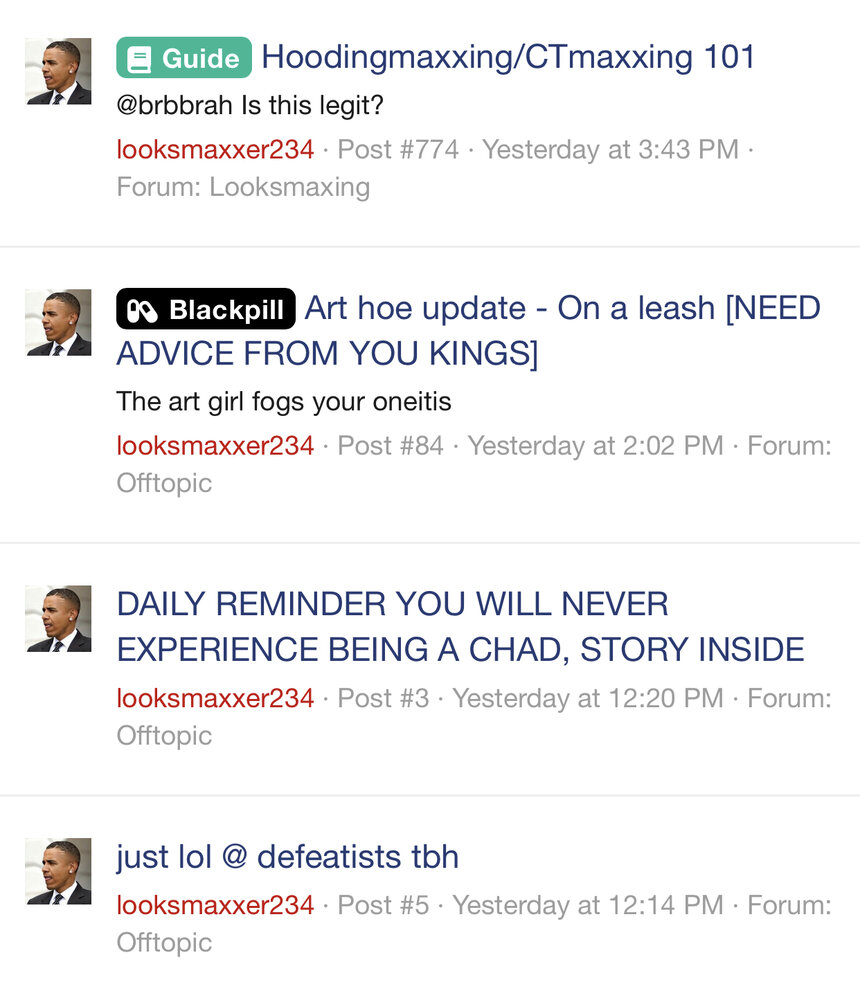Open looksmaxxer234 profile under Hoodingmaxxing post
Viewport: 860px width, 1000px height.
pyautogui.click(x=215, y=150)
